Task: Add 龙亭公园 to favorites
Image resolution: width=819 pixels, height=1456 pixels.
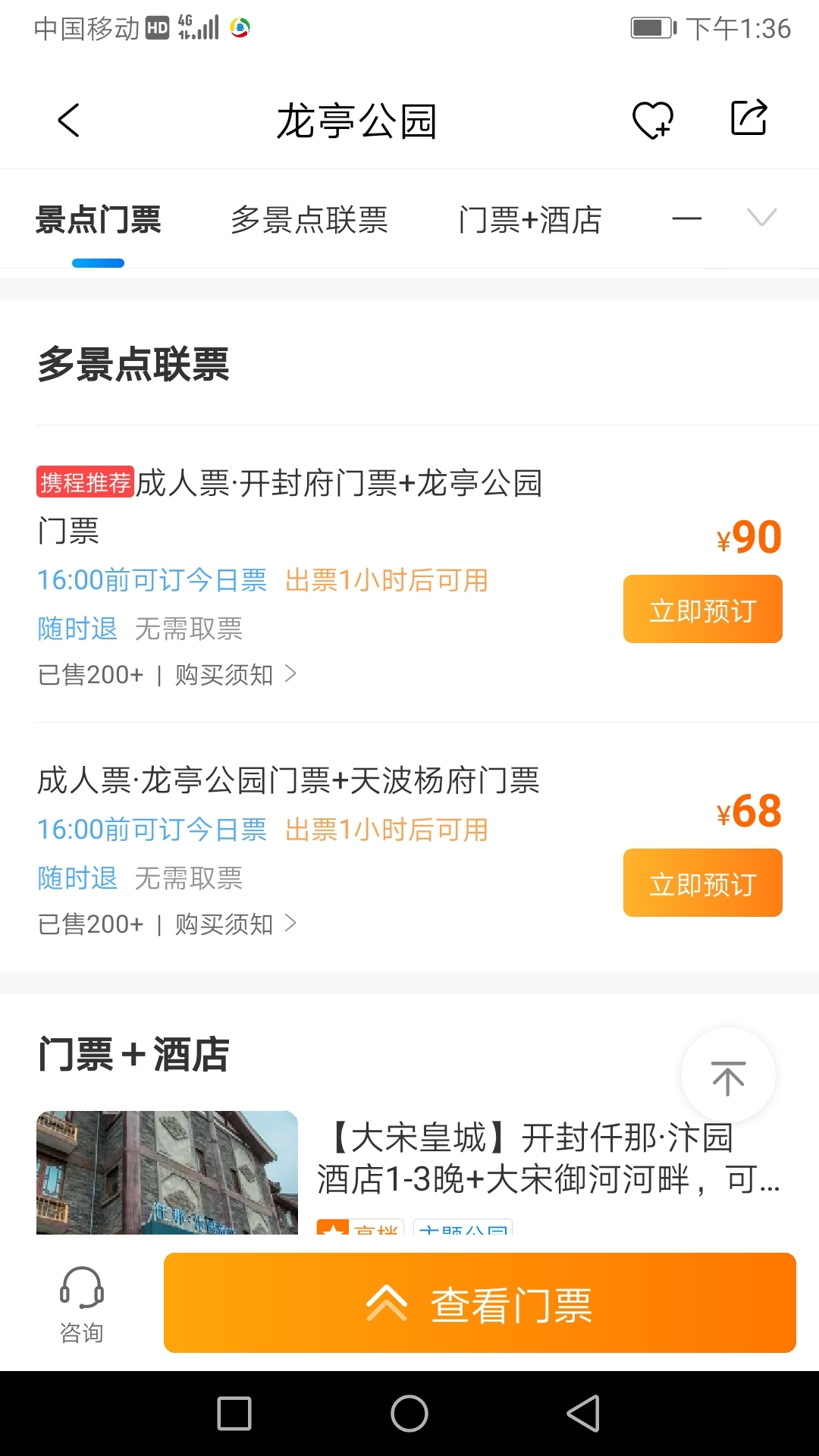Action: point(652,121)
